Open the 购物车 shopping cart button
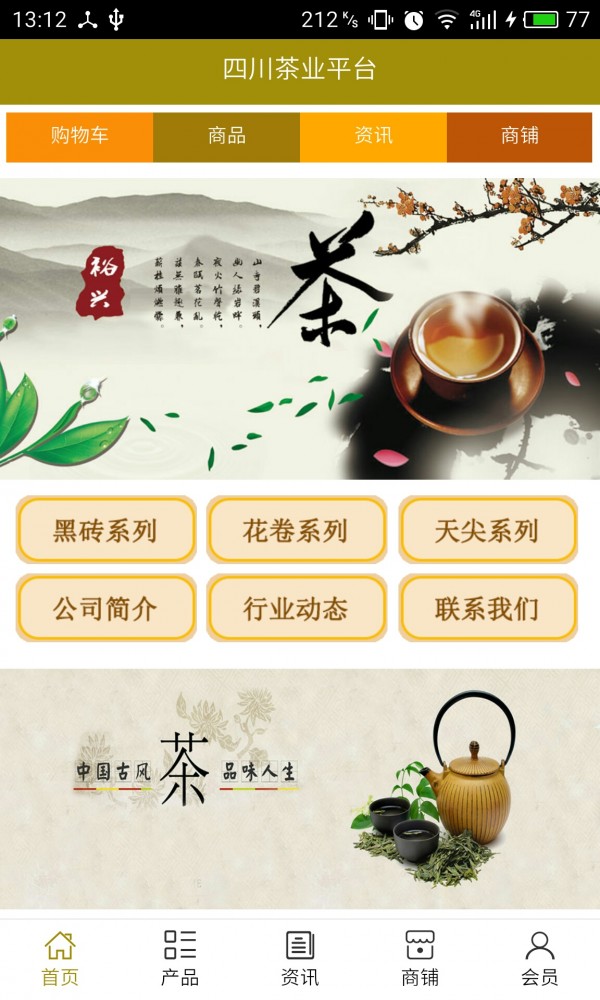 coord(80,137)
